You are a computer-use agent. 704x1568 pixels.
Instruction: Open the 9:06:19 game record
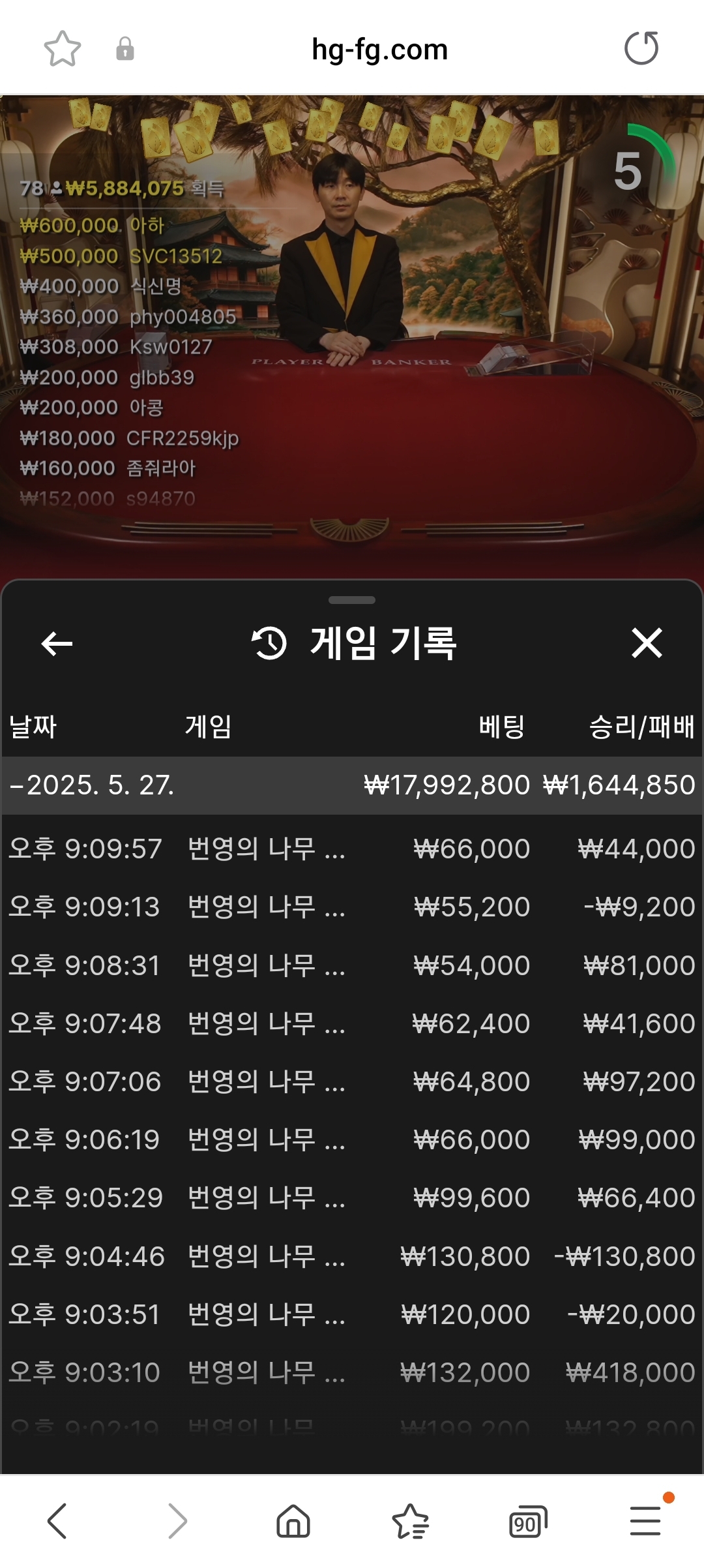(352, 1139)
